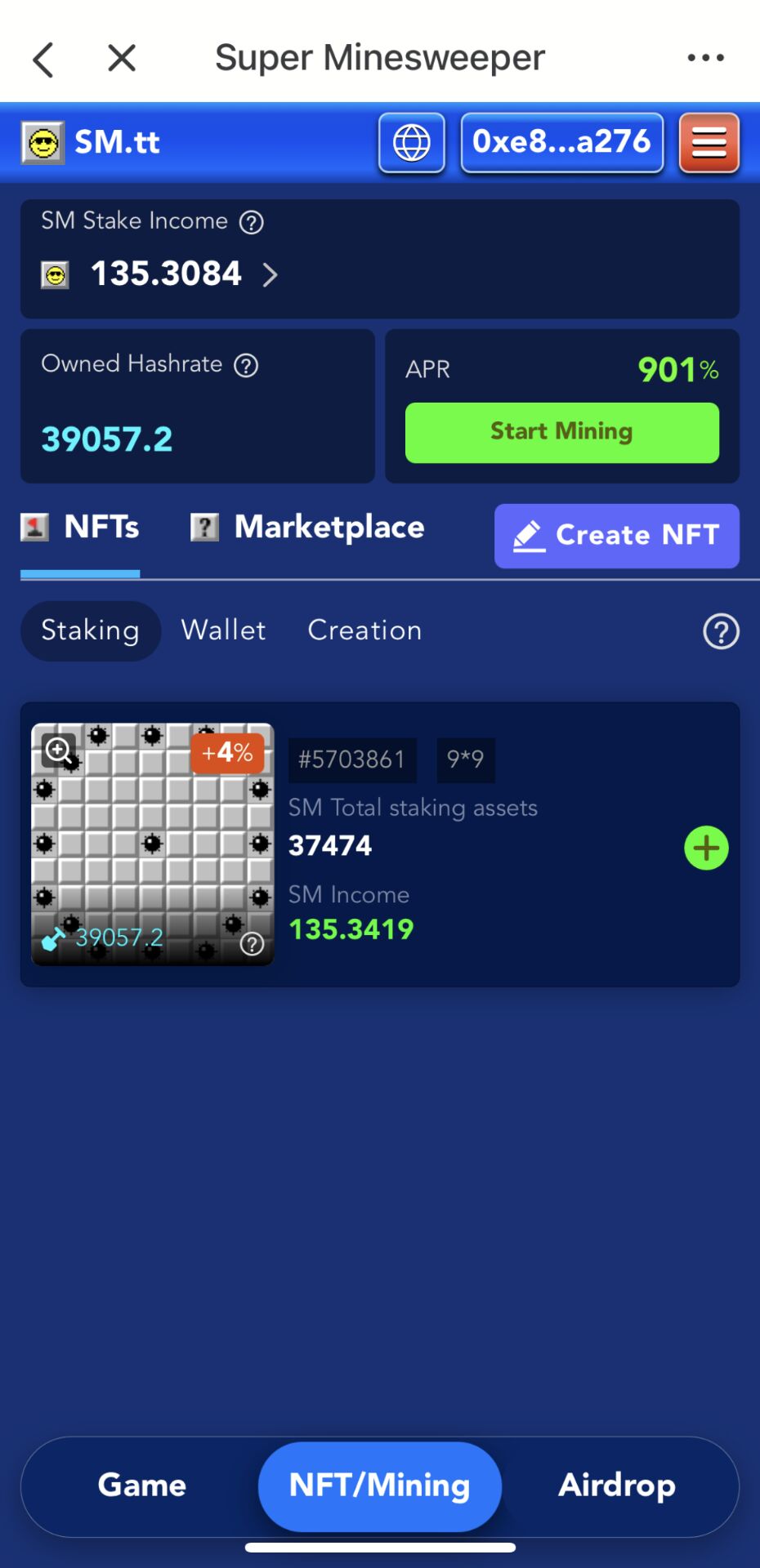Select the Wallet sub-tab
This screenshot has height=1568, width=760.
(x=224, y=630)
